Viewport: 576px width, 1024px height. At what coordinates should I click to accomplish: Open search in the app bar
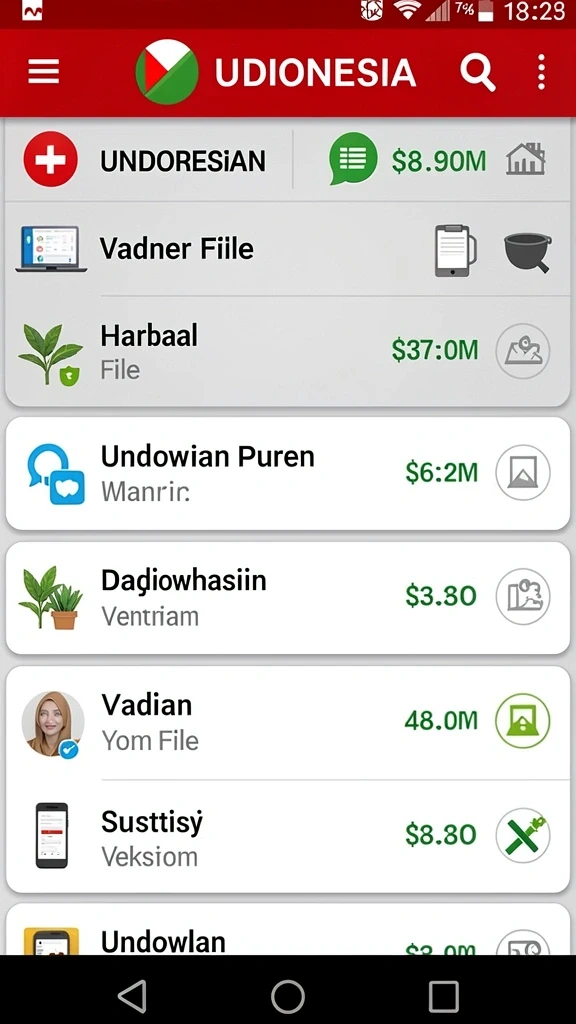[x=477, y=72]
